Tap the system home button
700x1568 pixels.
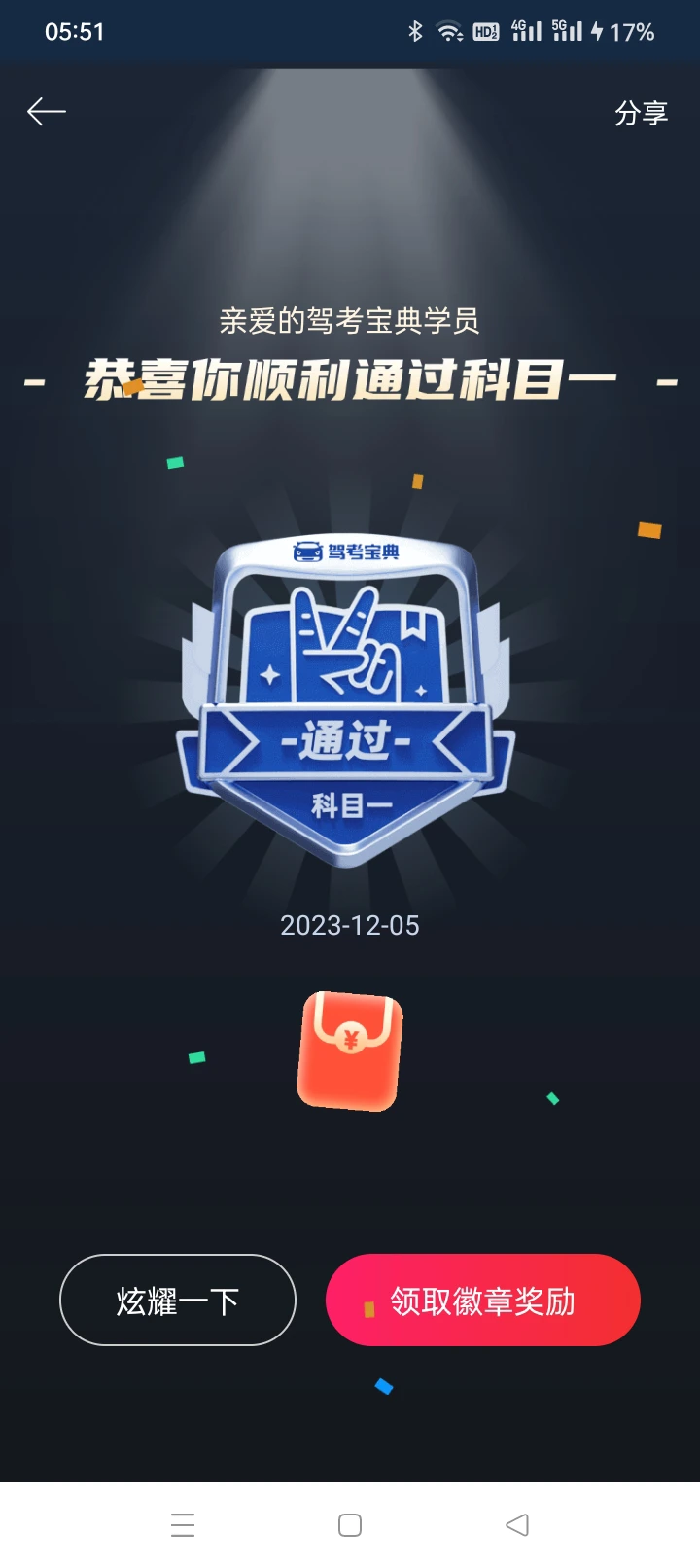(350, 1525)
